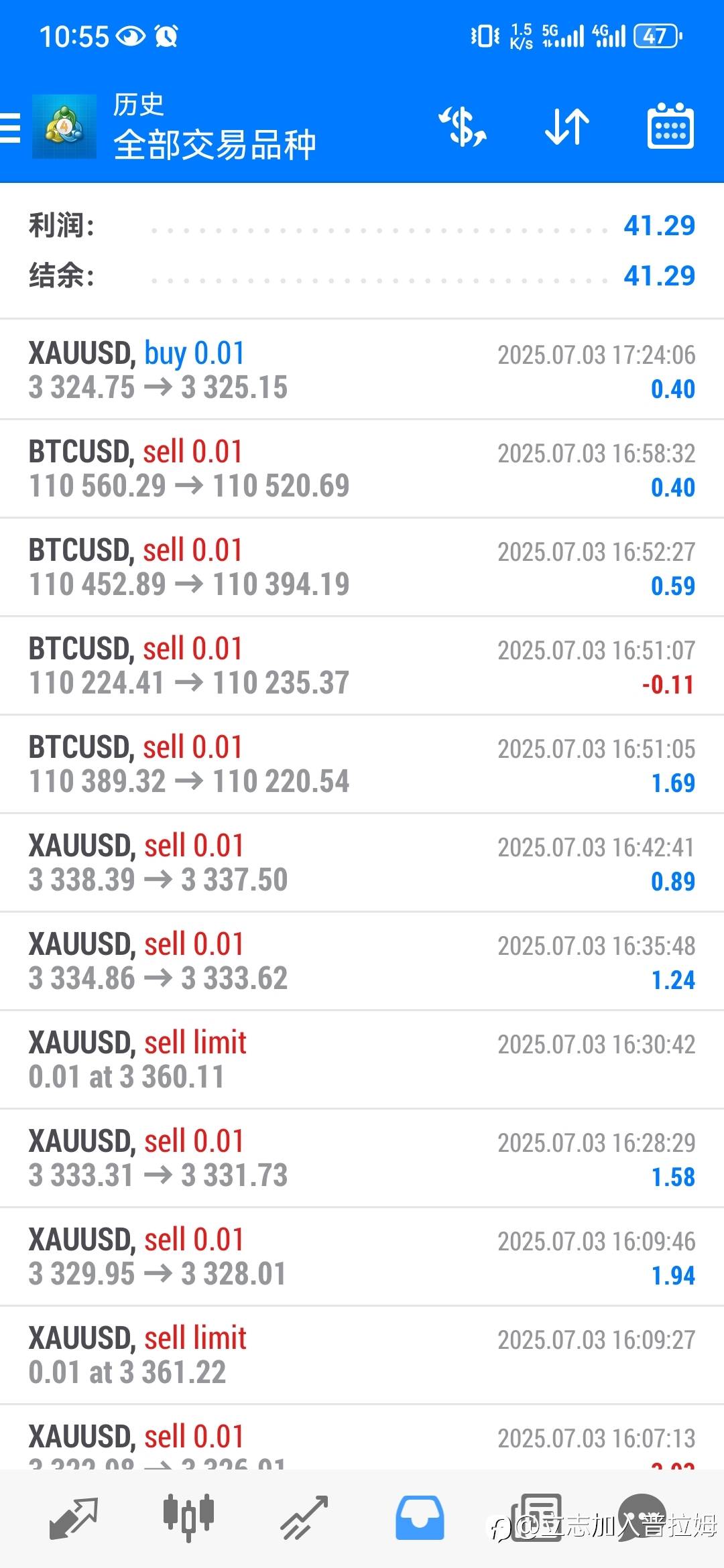Select the History inbox tab
The image size is (724, 1568).
(x=420, y=1518)
